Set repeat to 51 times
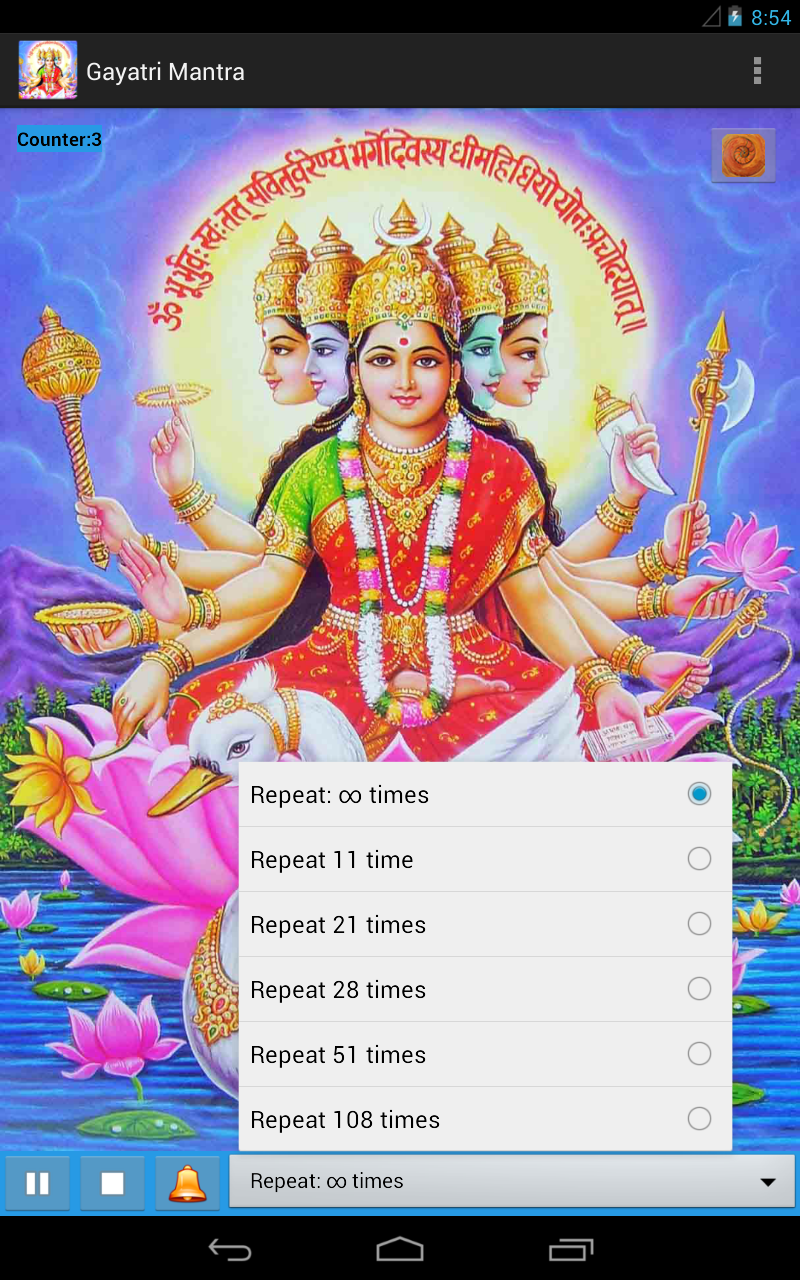This screenshot has width=800, height=1280. click(x=485, y=1054)
